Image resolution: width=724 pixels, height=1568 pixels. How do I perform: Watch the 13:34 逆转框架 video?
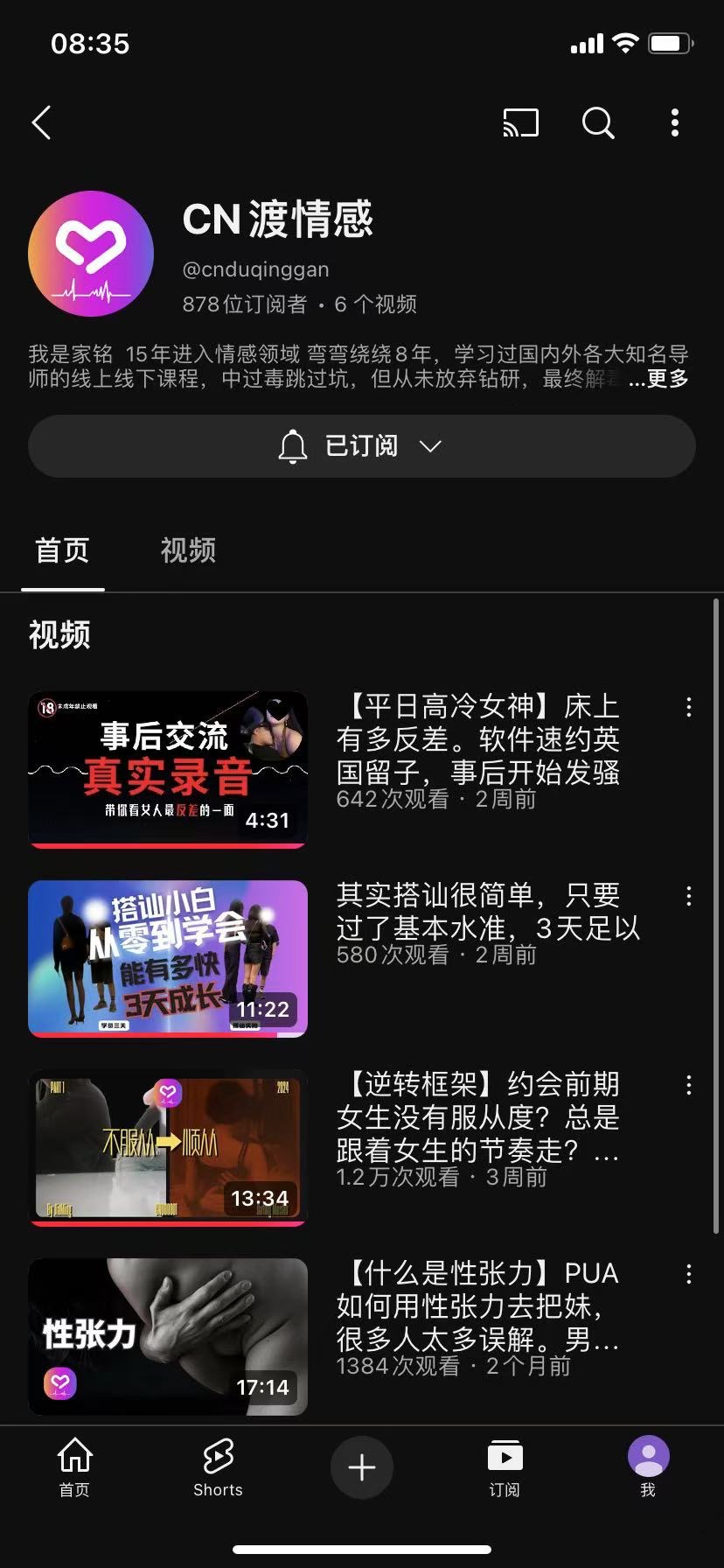168,1147
